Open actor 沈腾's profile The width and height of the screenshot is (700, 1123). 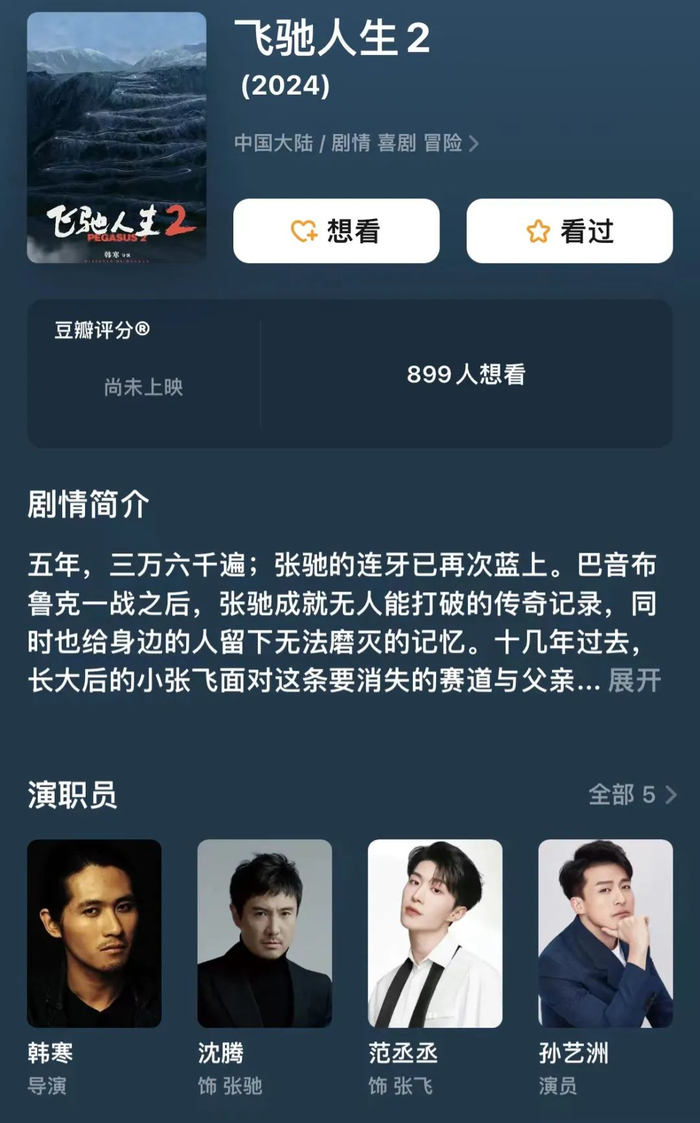coord(264,933)
